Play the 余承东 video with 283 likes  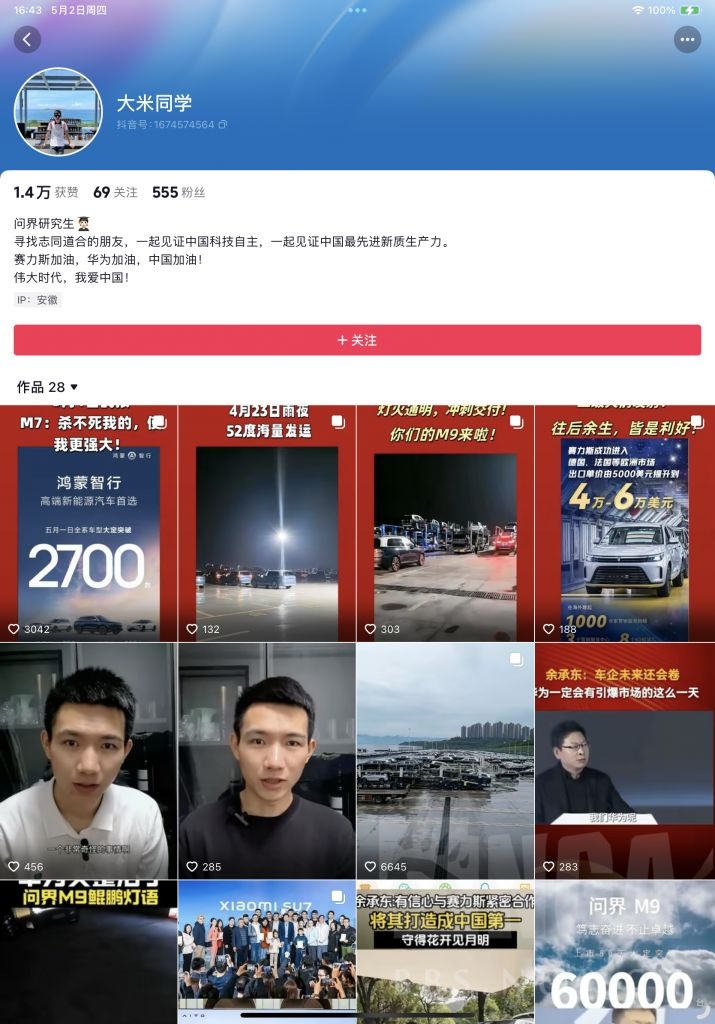[x=625, y=762]
